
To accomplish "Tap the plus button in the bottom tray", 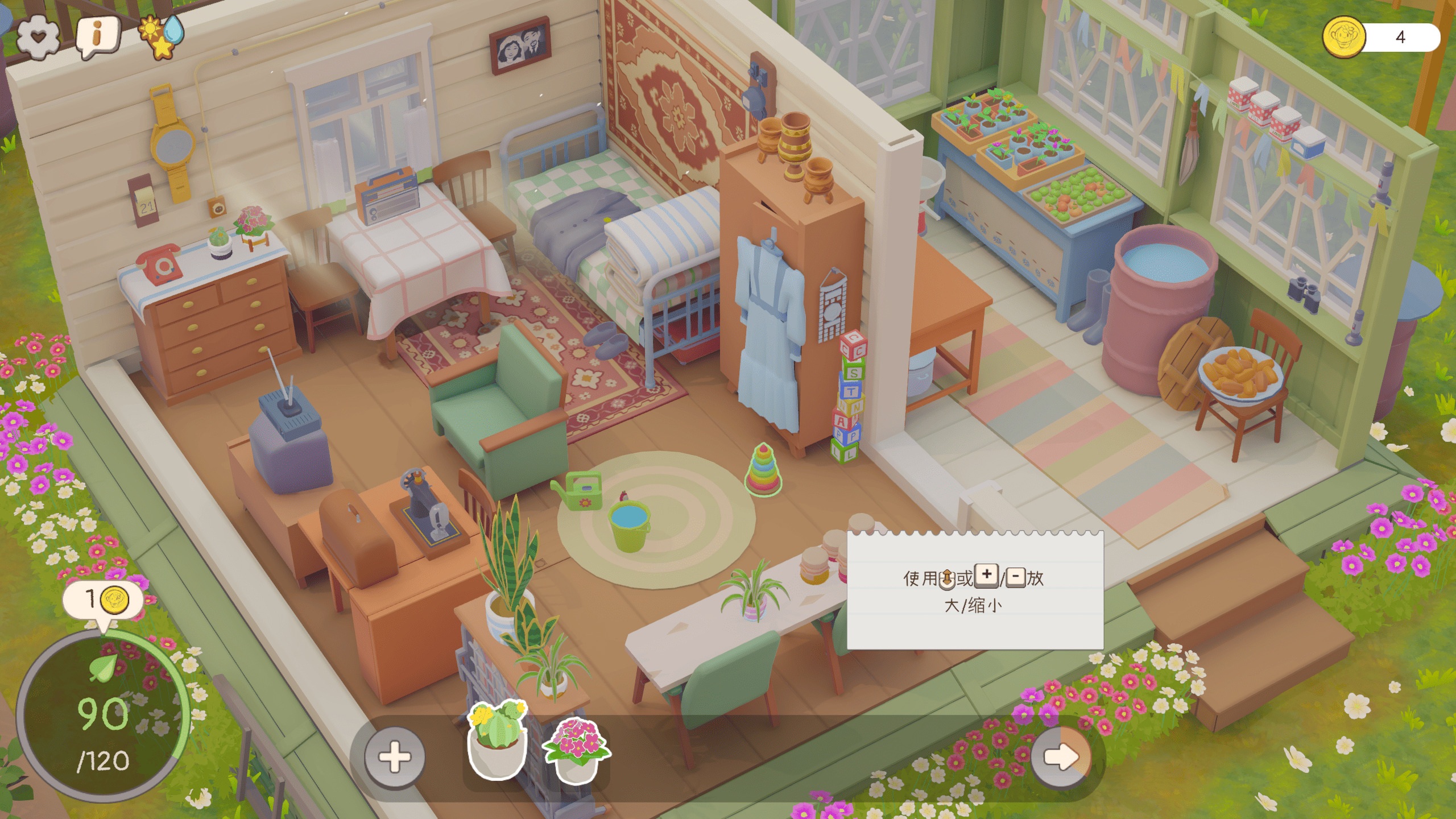I will (x=394, y=757).
